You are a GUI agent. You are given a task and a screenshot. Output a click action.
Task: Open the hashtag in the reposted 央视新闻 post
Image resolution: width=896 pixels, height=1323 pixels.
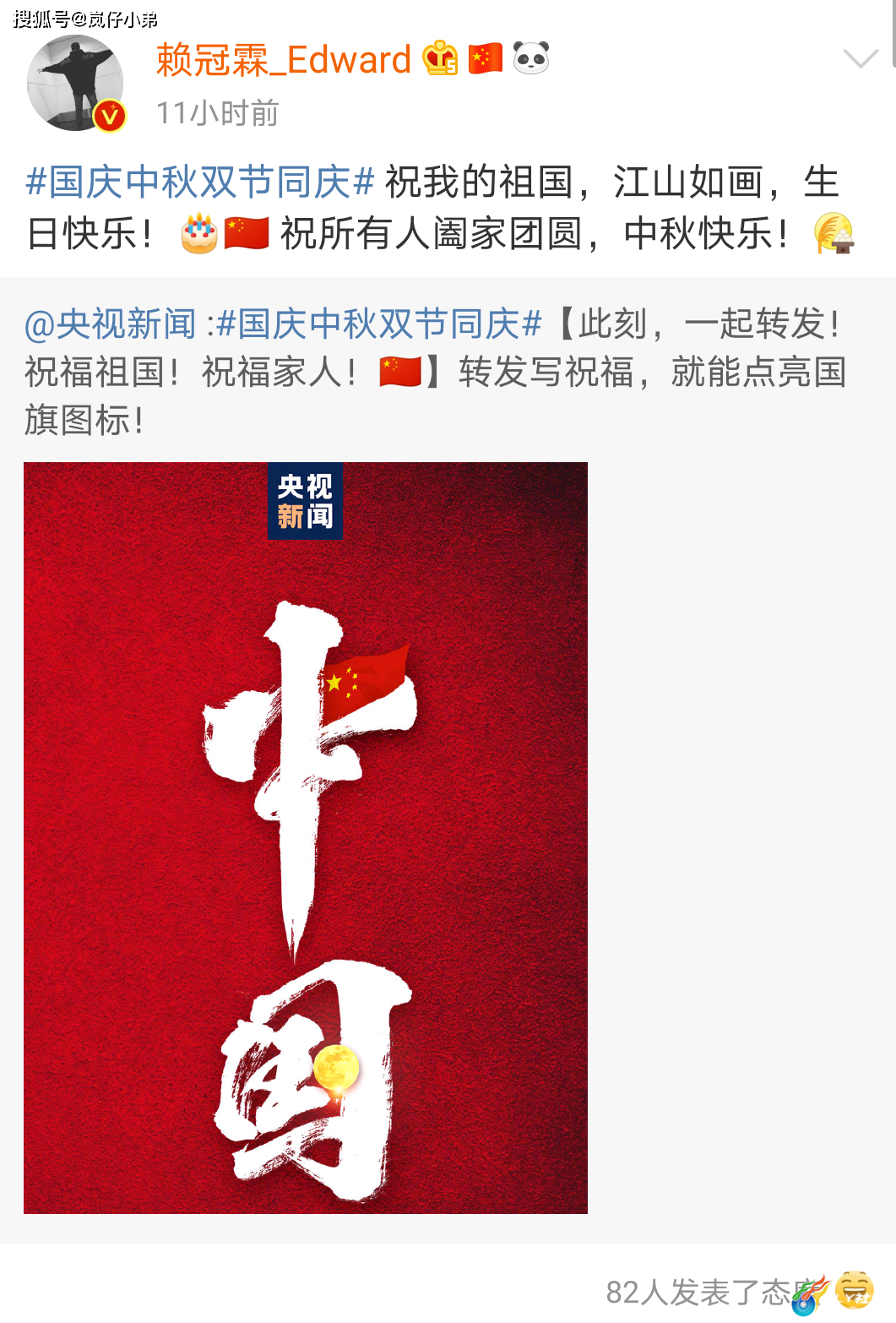[x=379, y=324]
